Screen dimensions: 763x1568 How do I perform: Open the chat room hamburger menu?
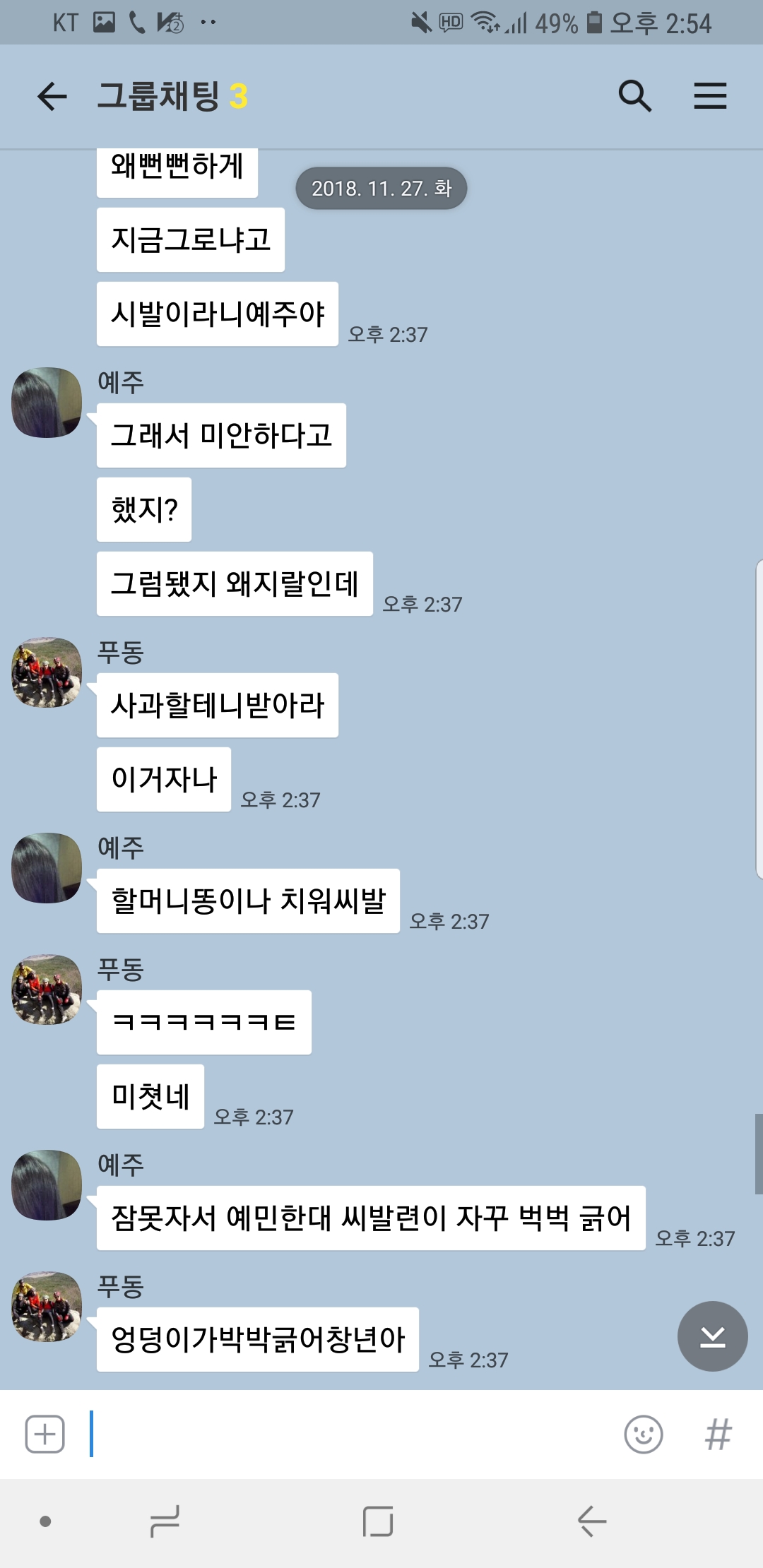pos(709,96)
